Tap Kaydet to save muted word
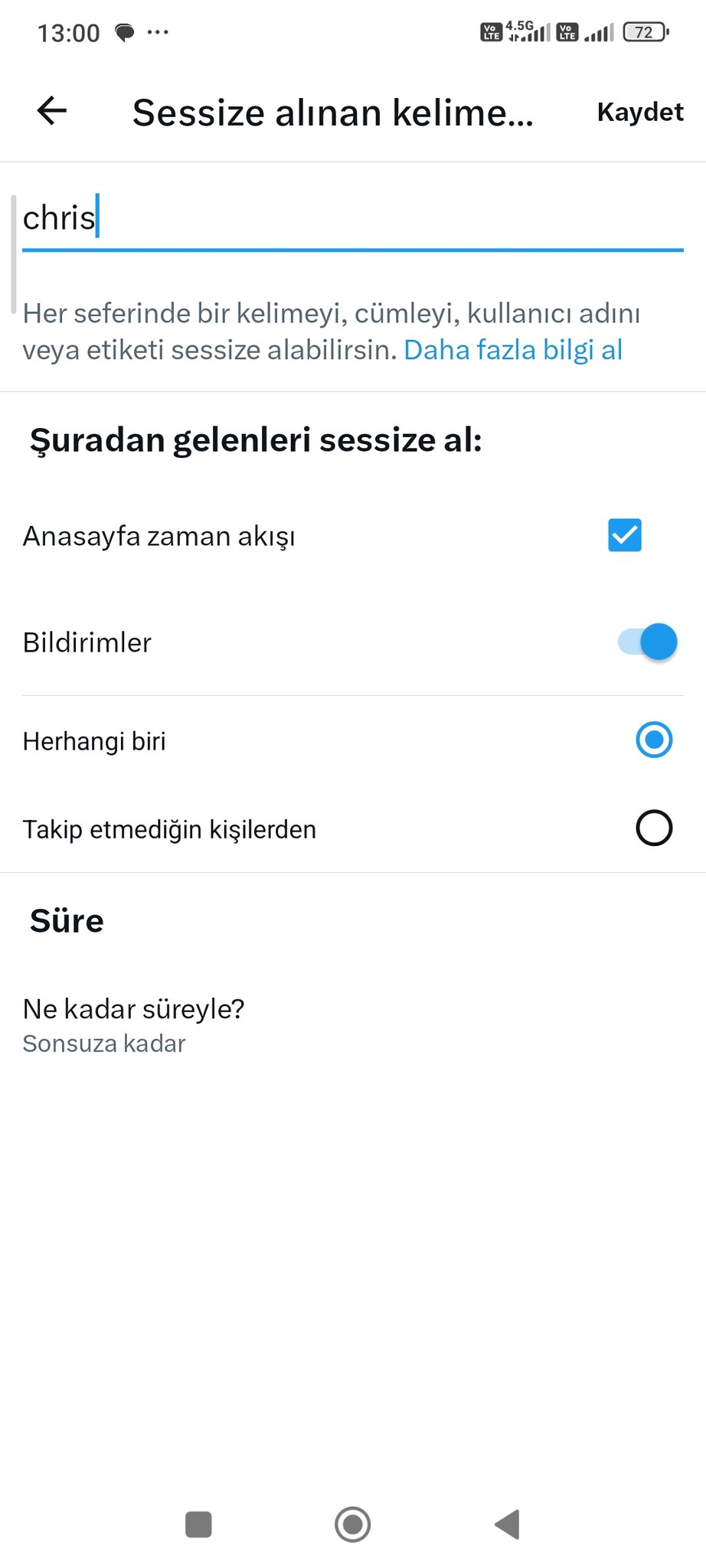The image size is (706, 1568). [x=639, y=113]
